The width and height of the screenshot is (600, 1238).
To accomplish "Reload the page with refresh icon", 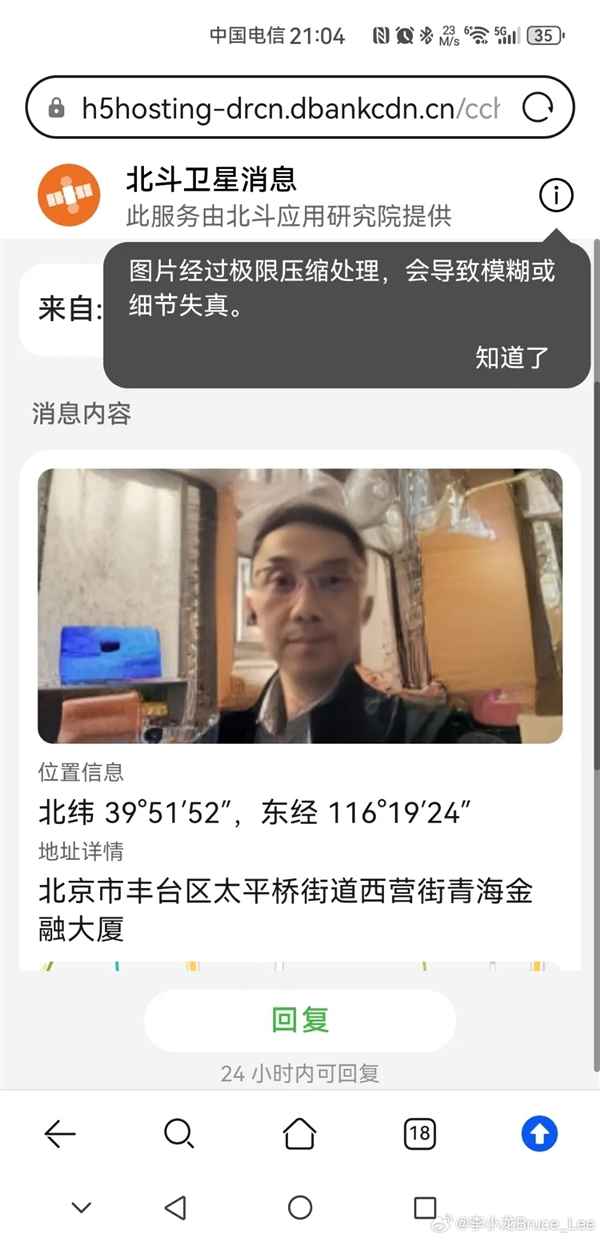I will (538, 108).
